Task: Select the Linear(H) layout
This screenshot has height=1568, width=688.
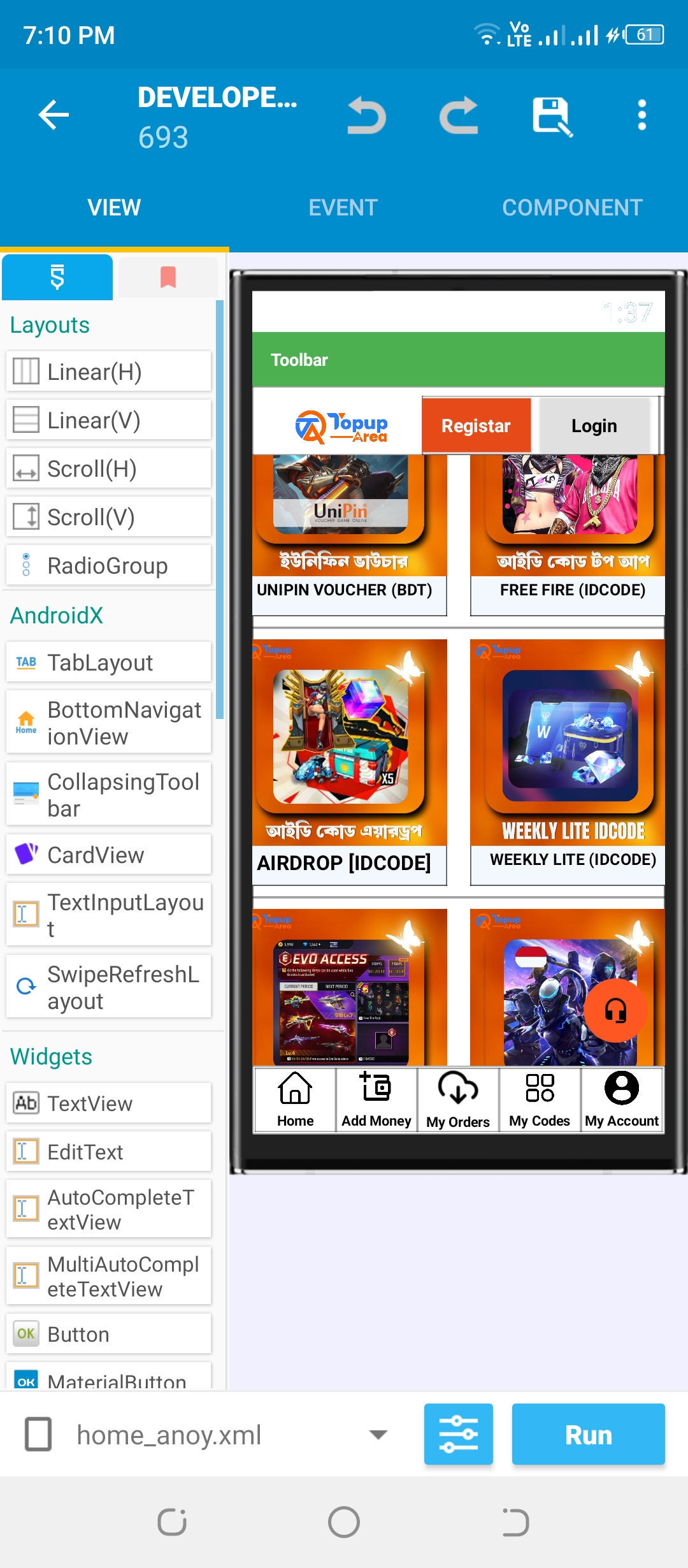Action: click(x=108, y=371)
